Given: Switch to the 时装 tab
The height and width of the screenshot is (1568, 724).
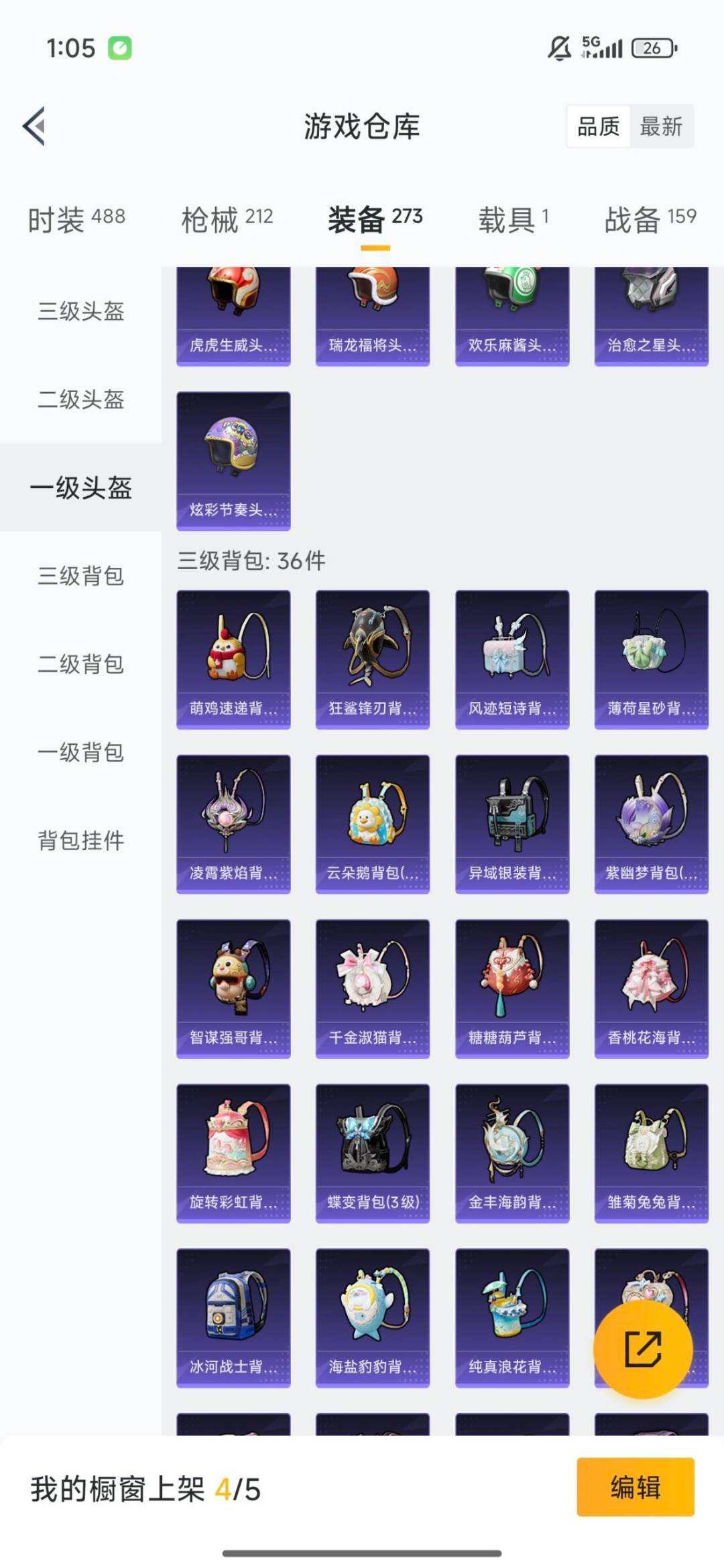Looking at the screenshot, I should click(76, 219).
